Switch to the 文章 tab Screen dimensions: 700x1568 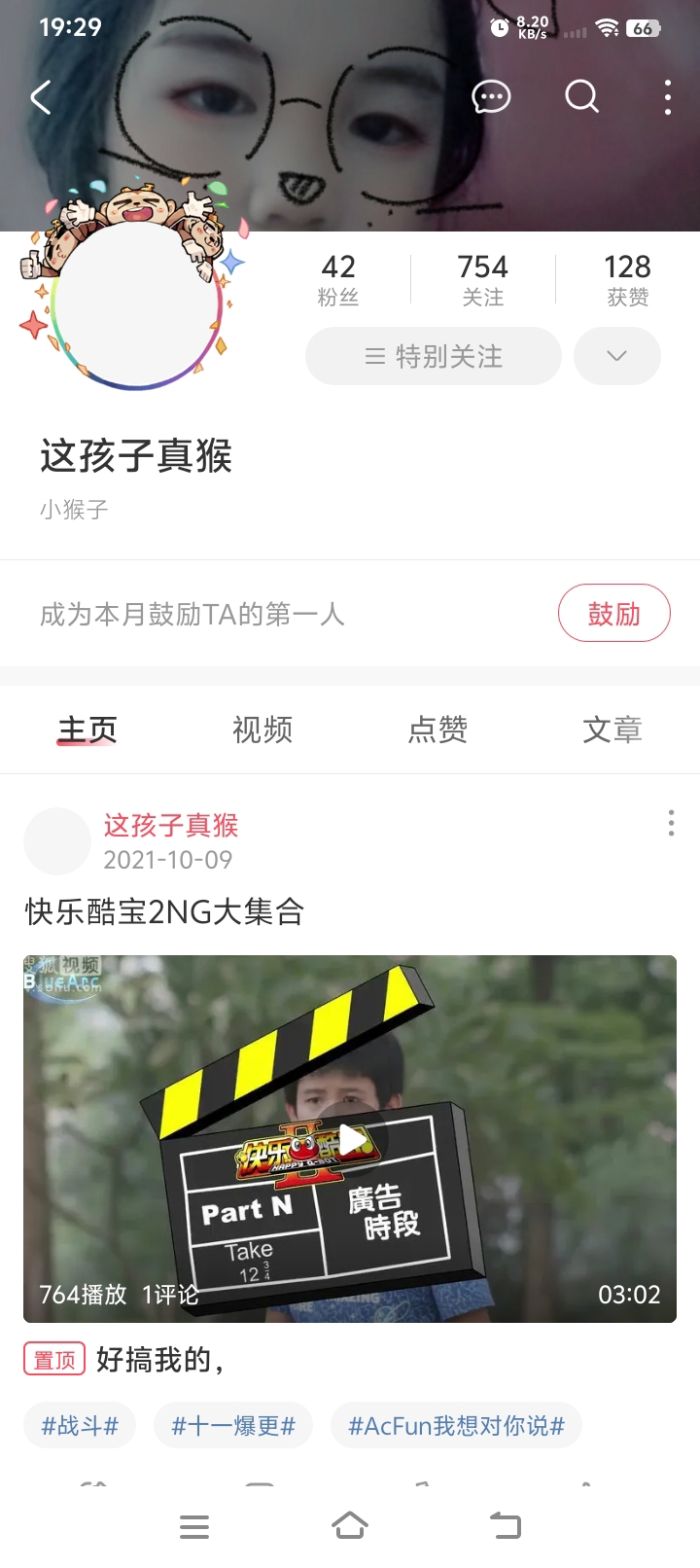tap(612, 730)
